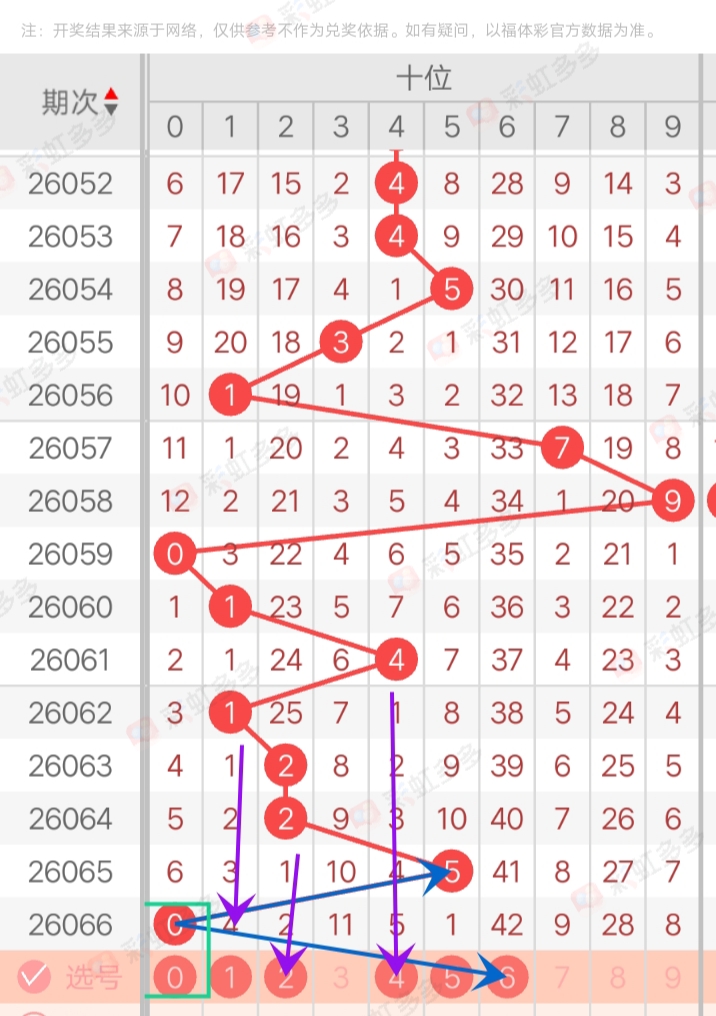Deselect number 4 in the 选号 row
Viewport: 716px width, 1016px height.
click(397, 977)
